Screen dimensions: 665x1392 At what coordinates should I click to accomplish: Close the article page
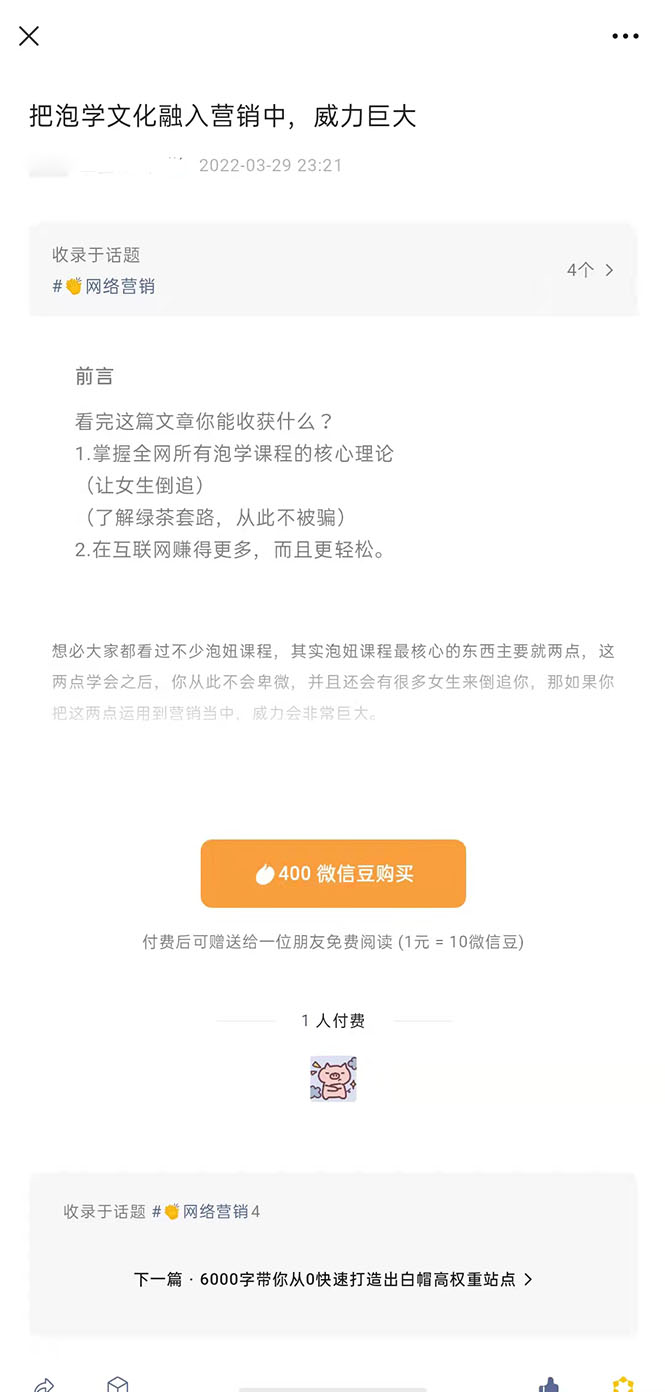pos(29,36)
